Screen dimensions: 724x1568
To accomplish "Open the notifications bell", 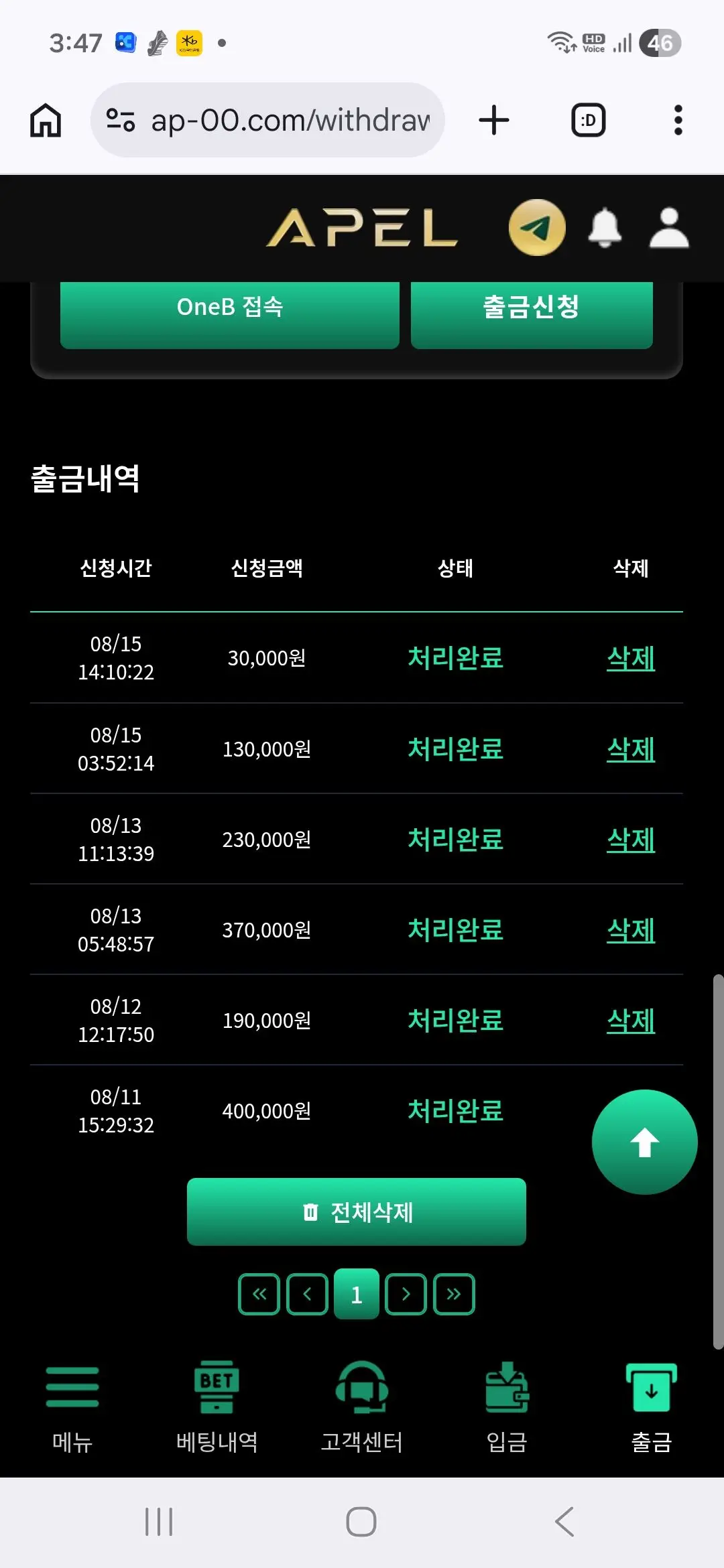I will pos(605,227).
